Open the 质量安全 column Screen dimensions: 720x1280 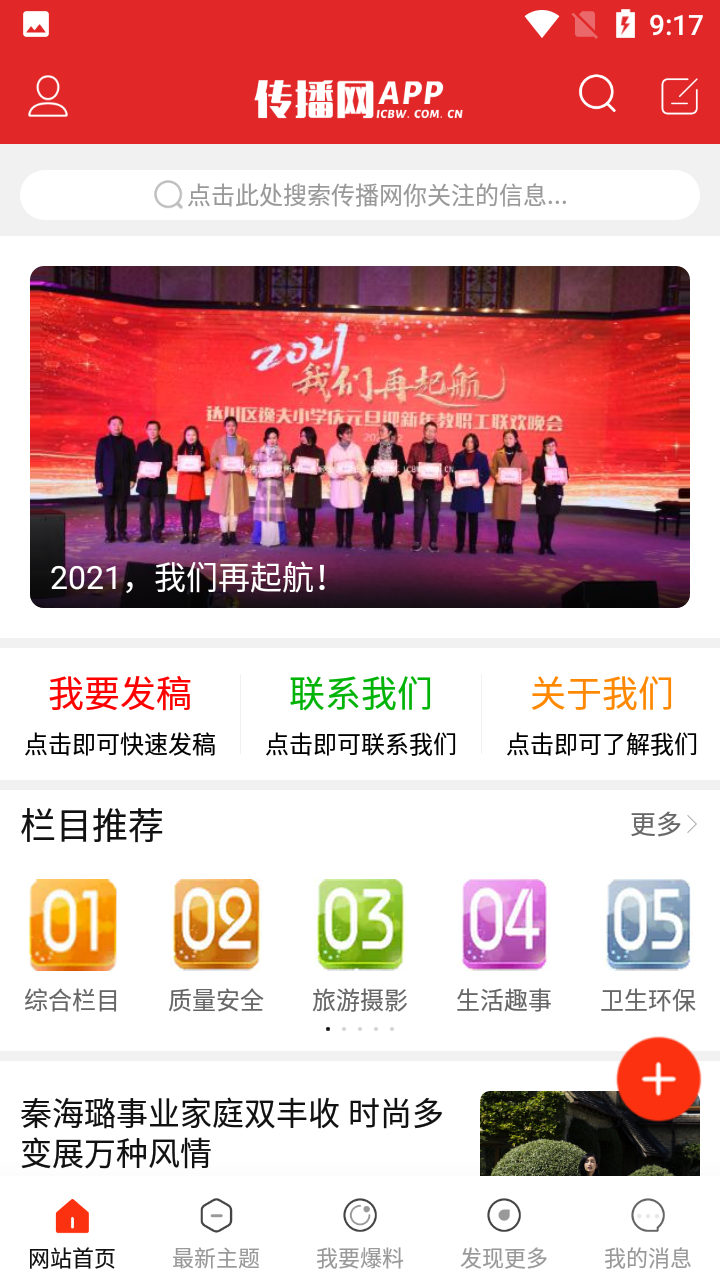click(x=216, y=945)
